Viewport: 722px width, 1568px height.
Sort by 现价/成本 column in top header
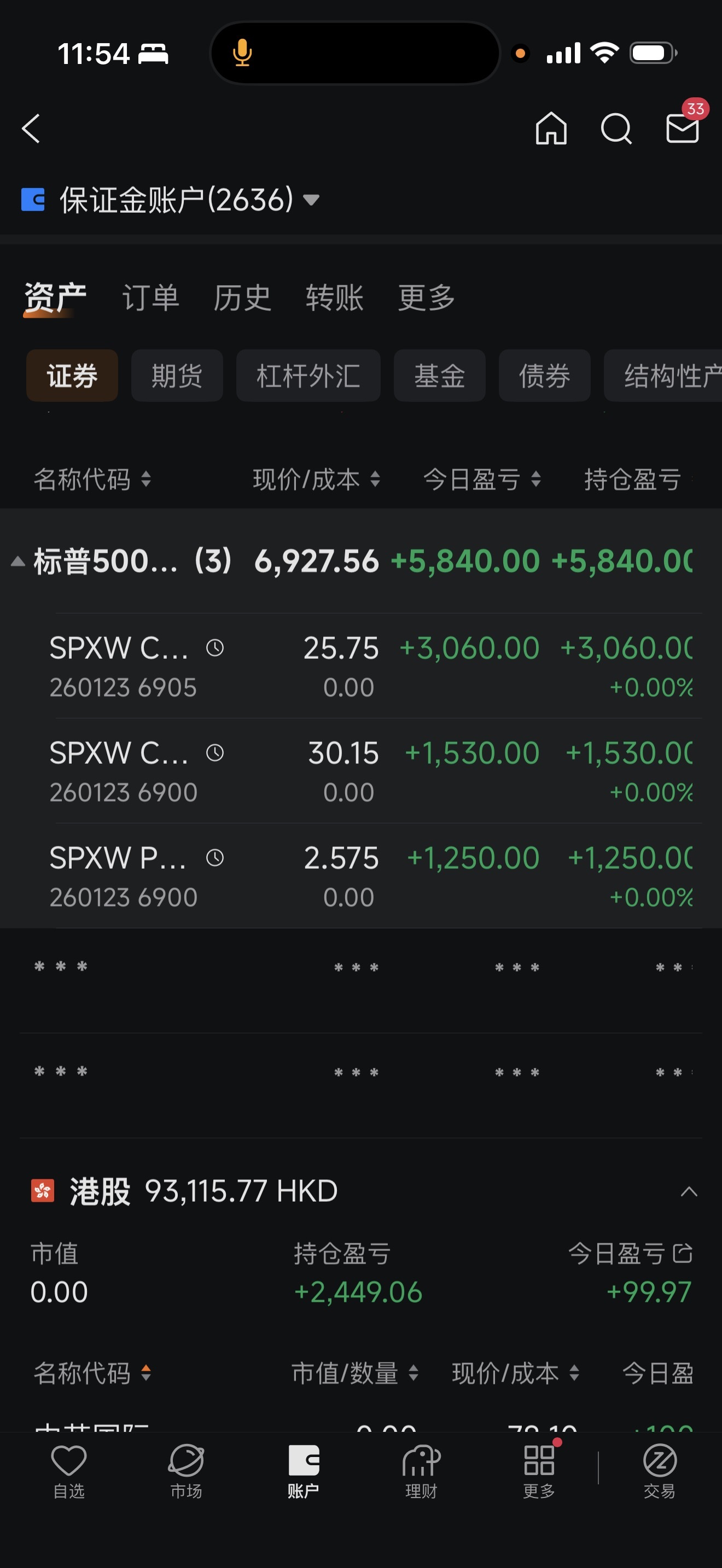pyautogui.click(x=317, y=479)
